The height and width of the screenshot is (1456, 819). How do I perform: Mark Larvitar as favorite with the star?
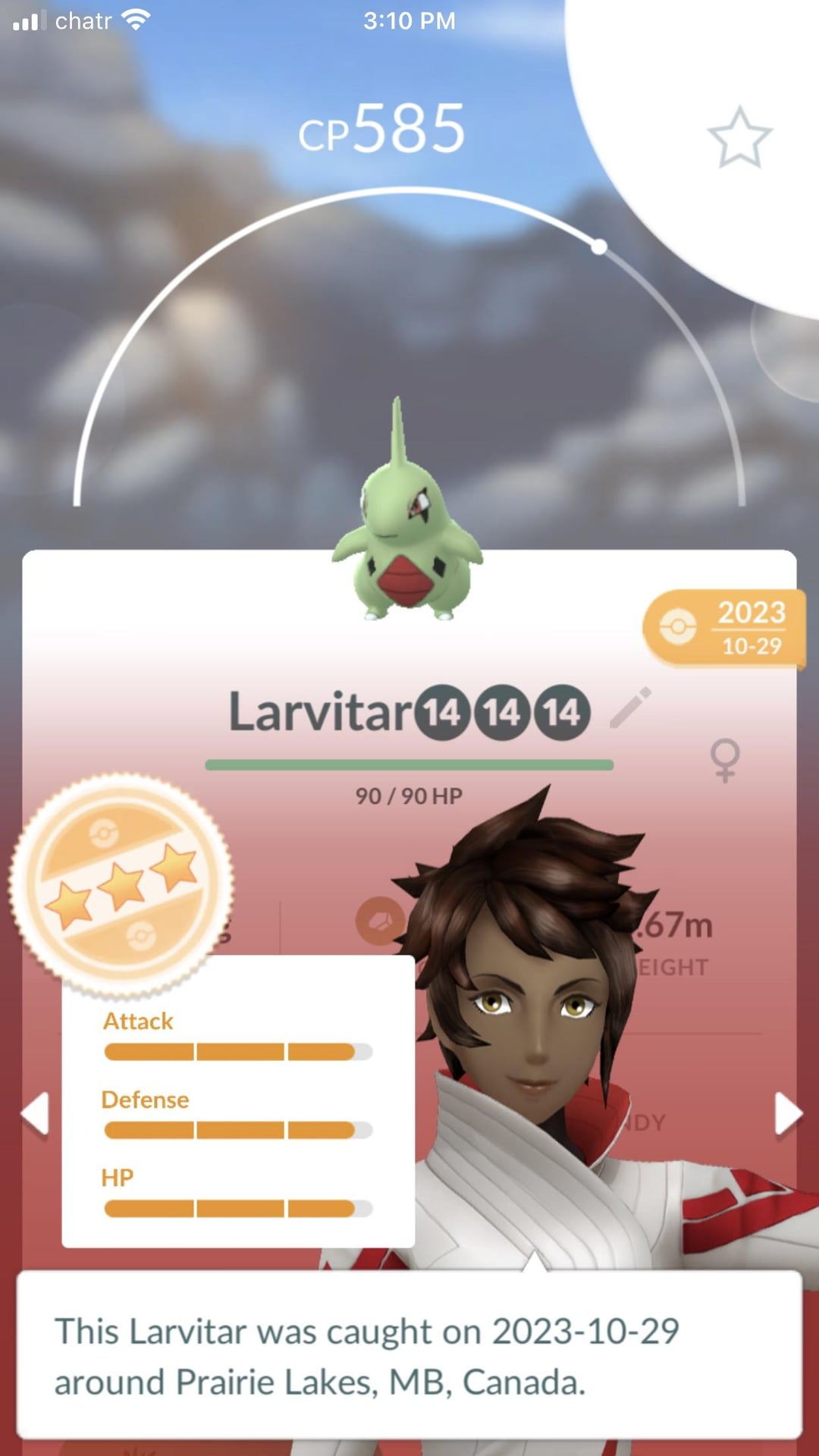coord(739,137)
